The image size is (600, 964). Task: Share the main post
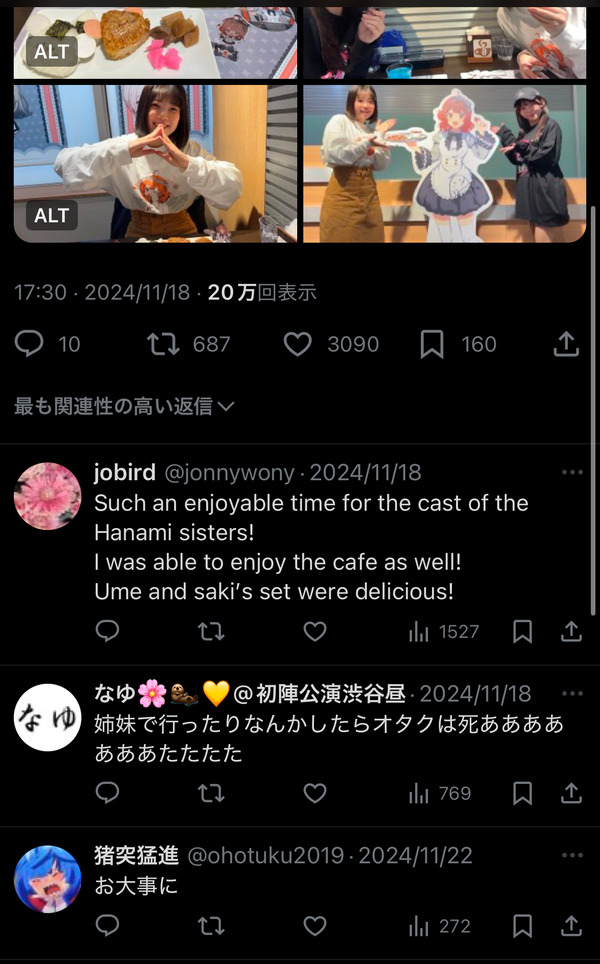pyautogui.click(x=566, y=344)
